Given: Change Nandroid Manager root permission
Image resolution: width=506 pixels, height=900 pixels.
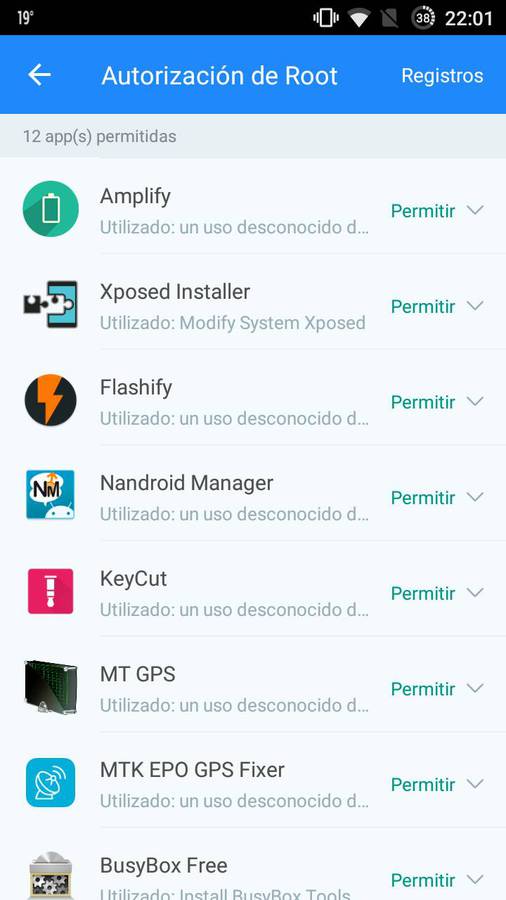Looking at the screenshot, I should [x=437, y=498].
